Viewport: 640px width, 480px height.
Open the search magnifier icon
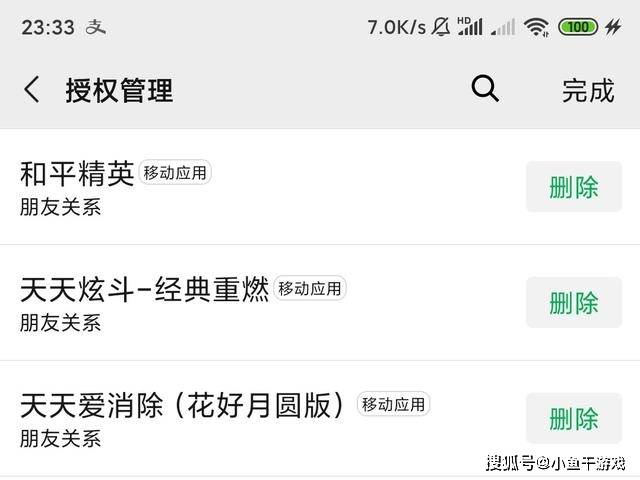(x=485, y=89)
